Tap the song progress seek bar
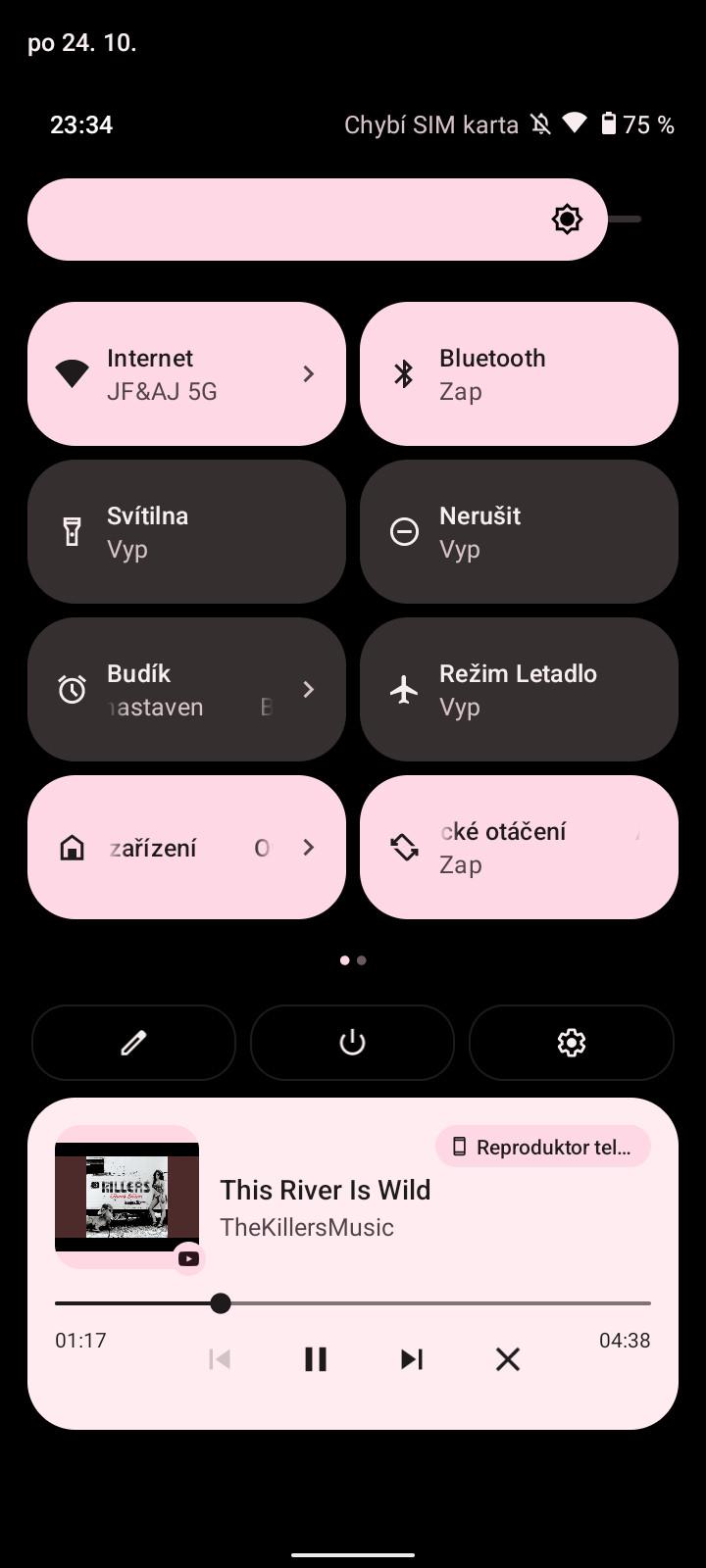 353,1303
